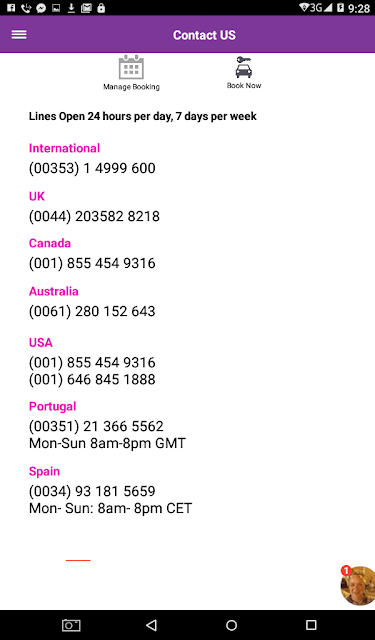Call the Spain number (0034) 93 181 5659
Viewport: 375px width, 640px height.
[92, 491]
